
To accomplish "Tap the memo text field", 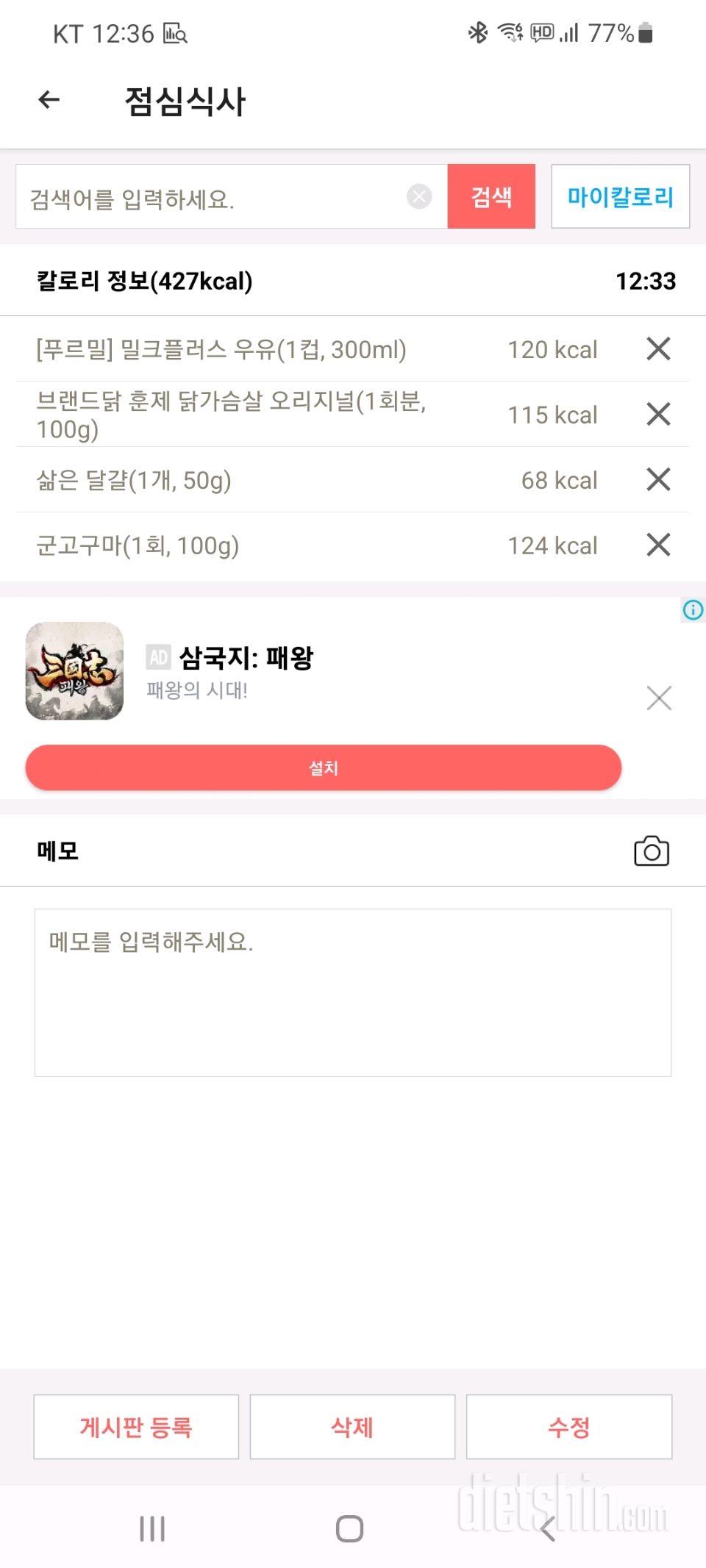I will (x=353, y=992).
